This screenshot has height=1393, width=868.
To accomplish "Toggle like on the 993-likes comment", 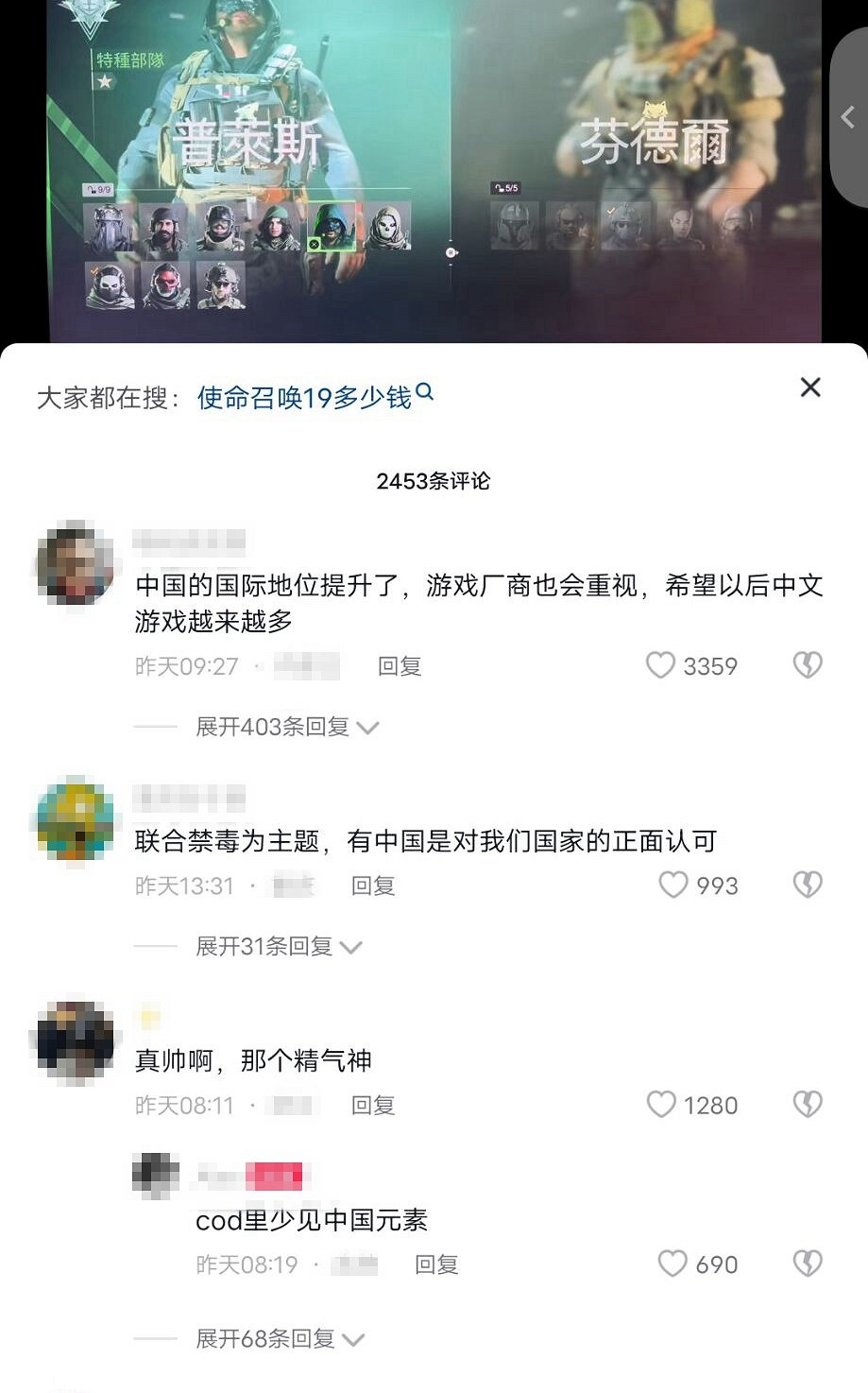I will click(x=673, y=884).
